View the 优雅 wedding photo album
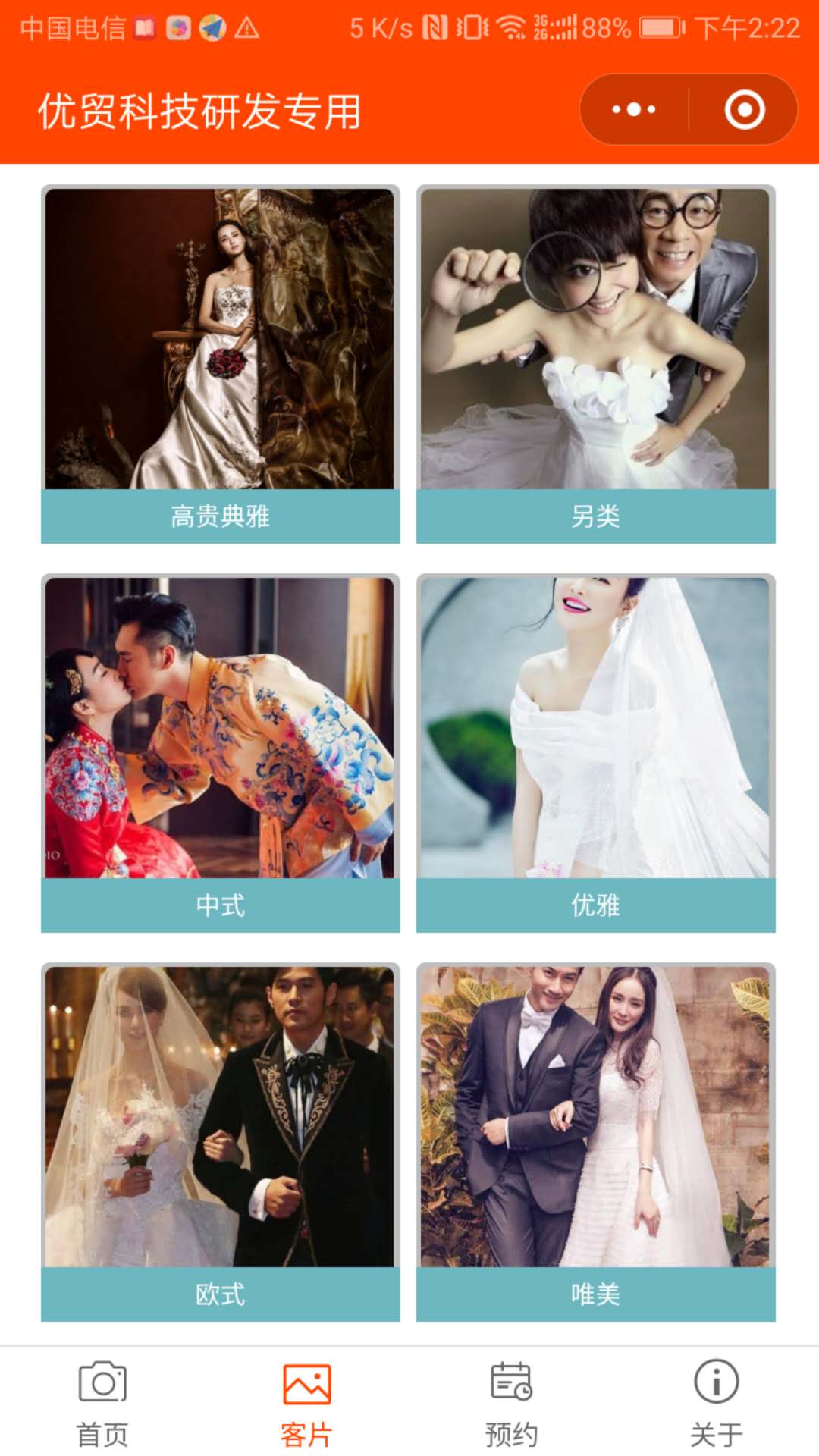 click(x=595, y=753)
